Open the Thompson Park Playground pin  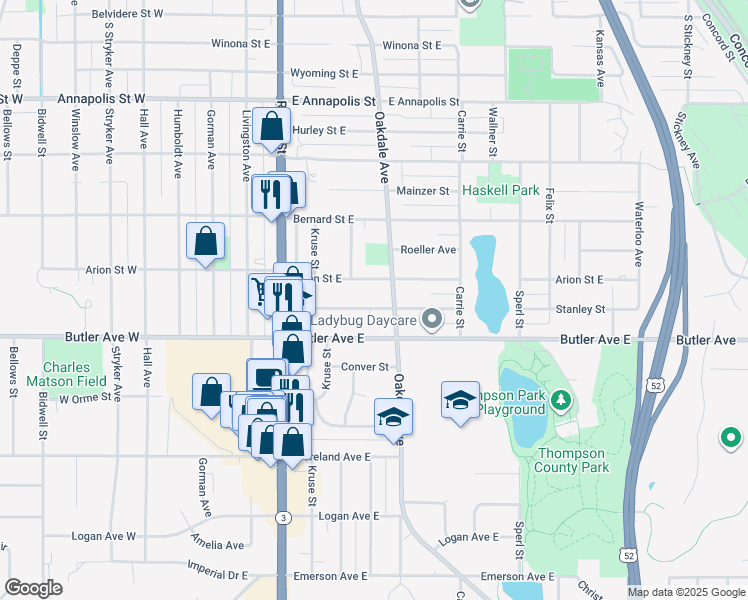click(561, 401)
